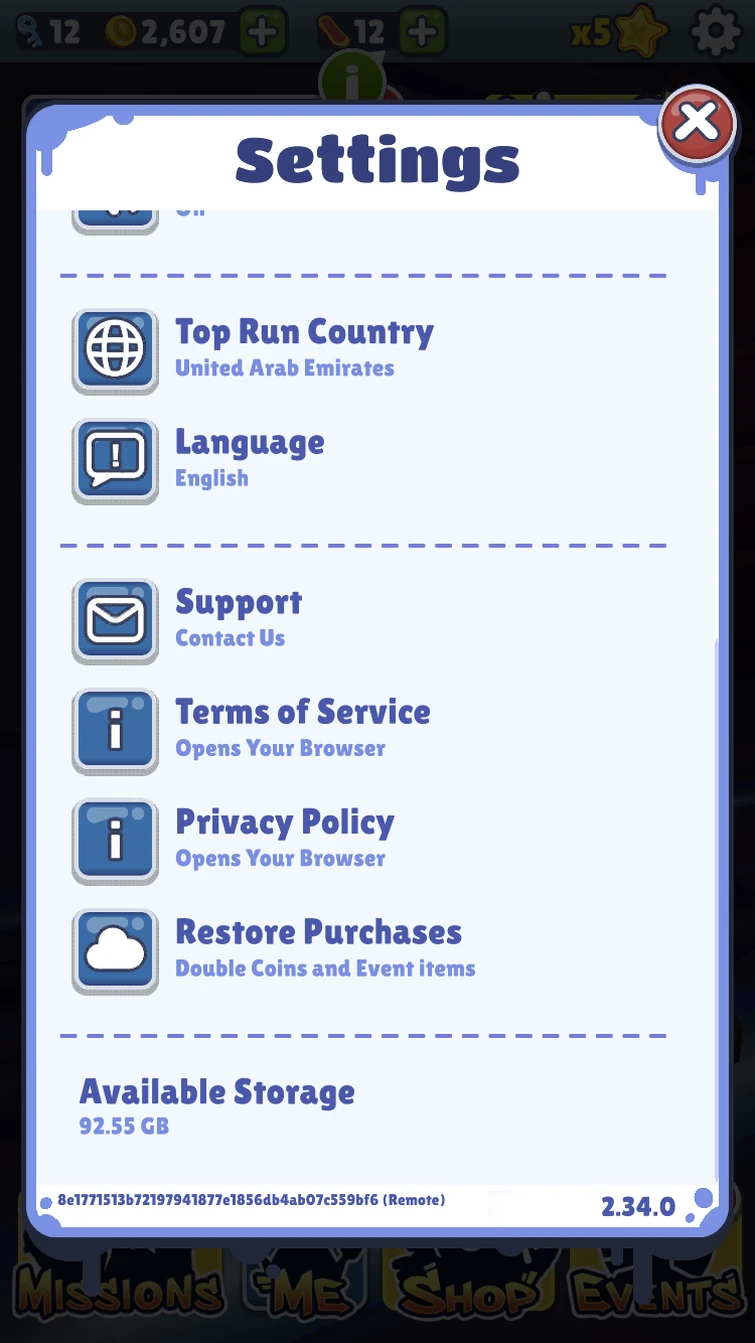Open the Terms of Service info icon
Screen dimensions: 755x1343
[x=114, y=731]
